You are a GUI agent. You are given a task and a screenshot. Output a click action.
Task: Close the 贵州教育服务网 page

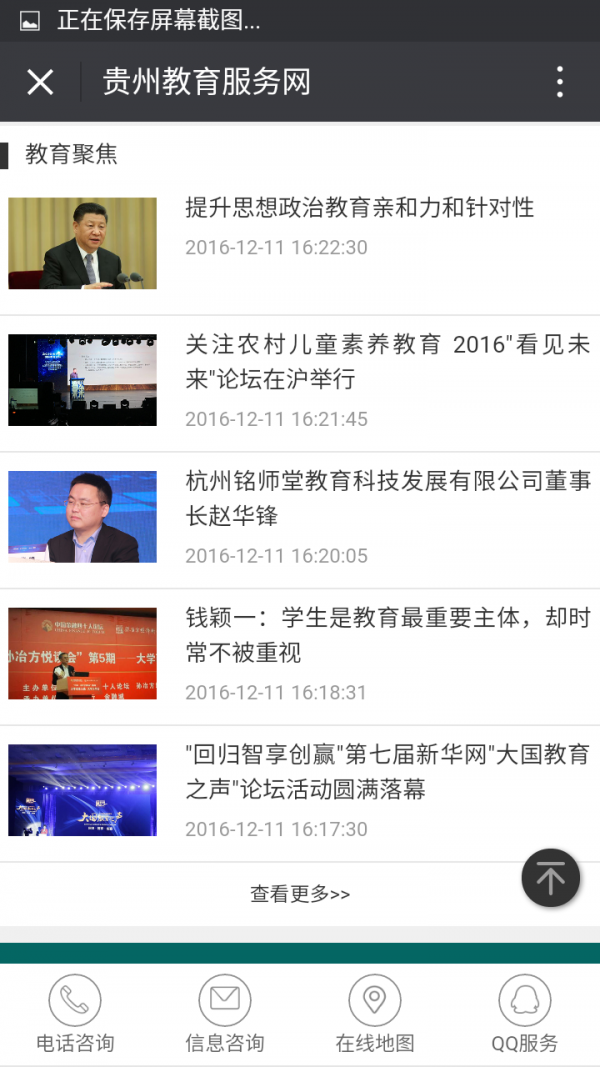(x=40, y=82)
